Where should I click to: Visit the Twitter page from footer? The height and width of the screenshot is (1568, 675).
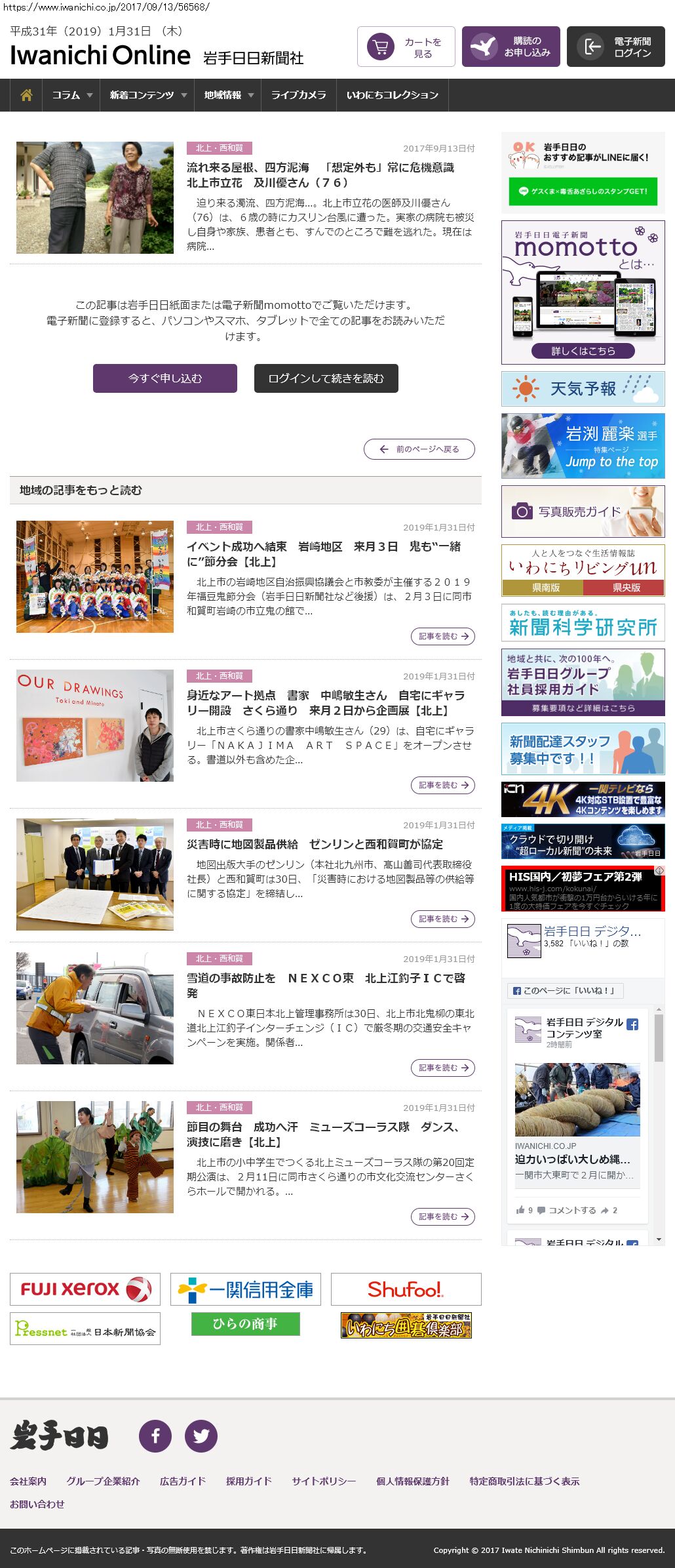[201, 1436]
